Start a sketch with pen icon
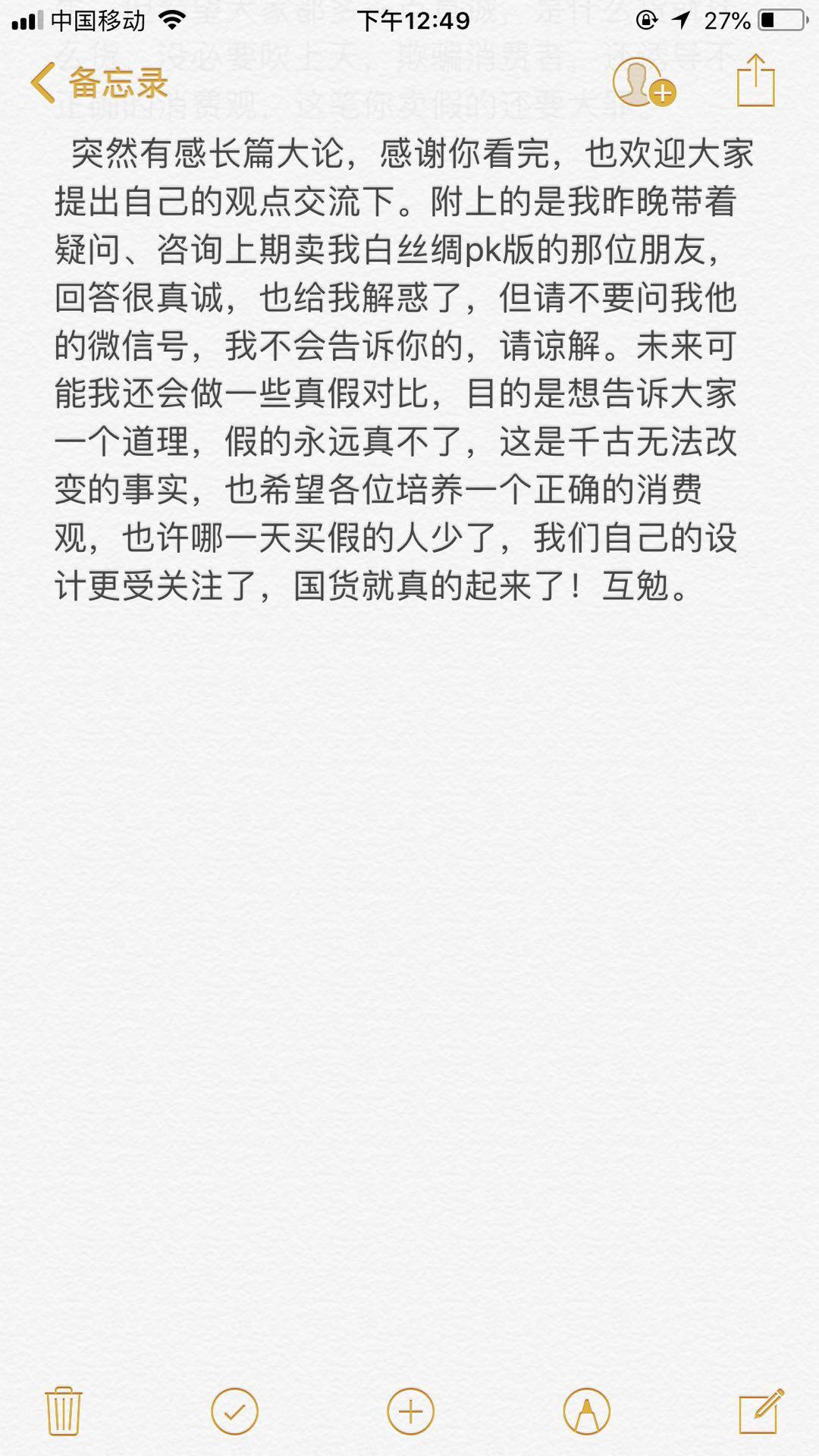Image resolution: width=819 pixels, height=1456 pixels. tap(586, 1412)
